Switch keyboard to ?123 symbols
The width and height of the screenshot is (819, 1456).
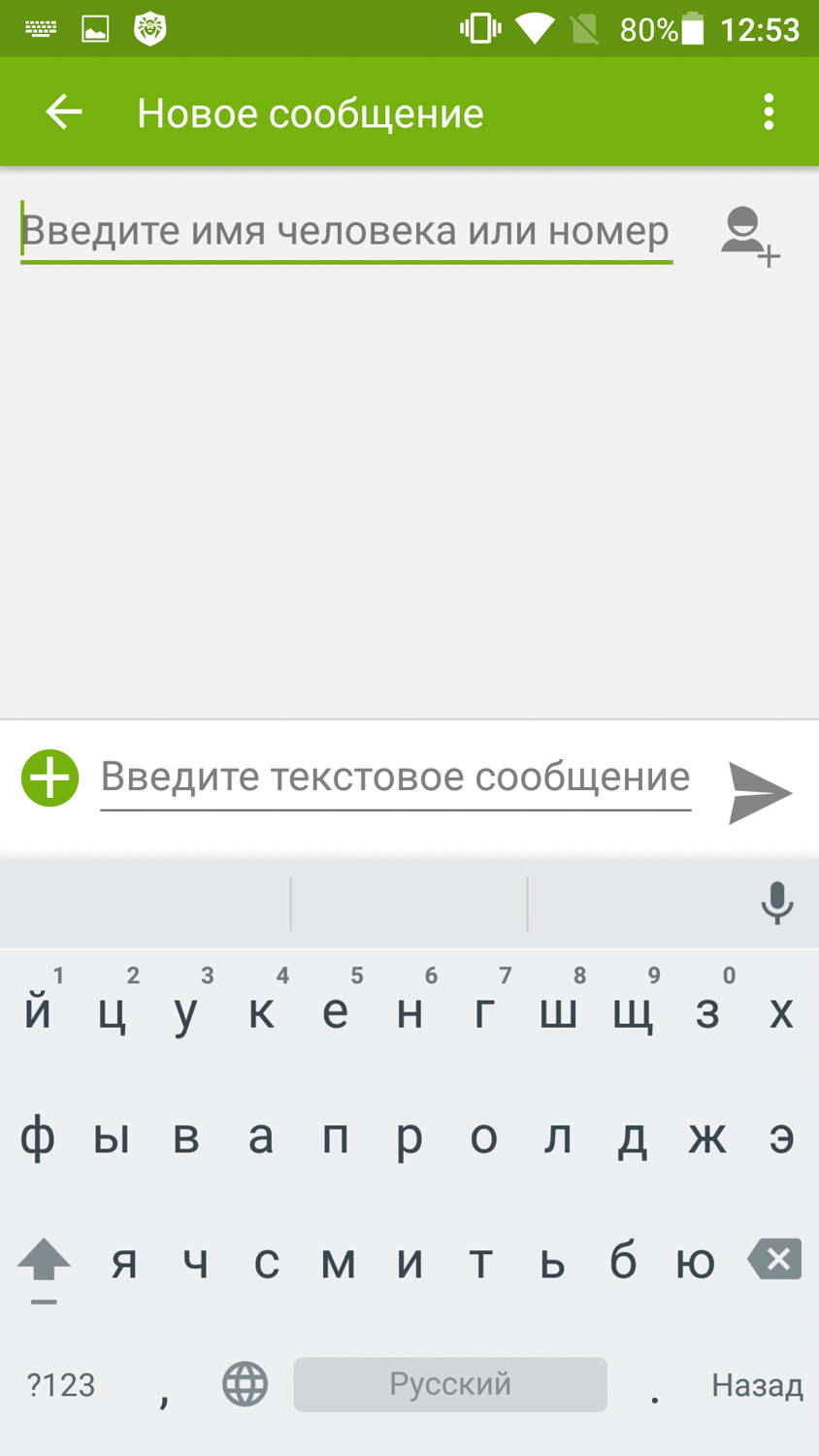(60, 1384)
